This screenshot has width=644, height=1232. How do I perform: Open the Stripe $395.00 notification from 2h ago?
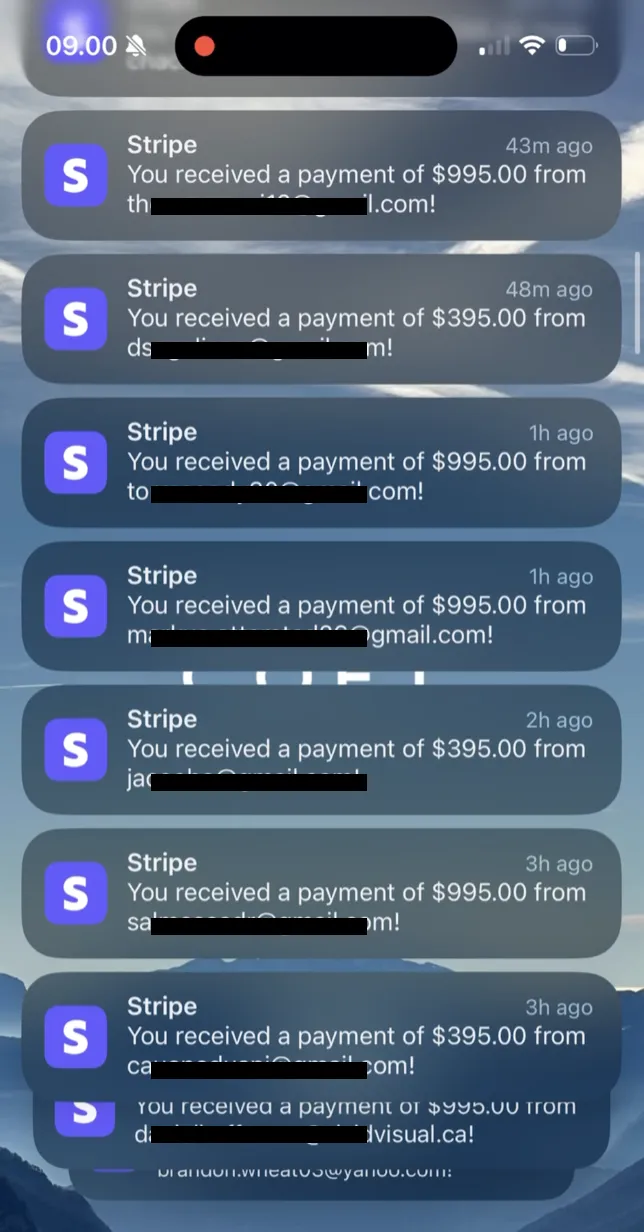point(321,749)
